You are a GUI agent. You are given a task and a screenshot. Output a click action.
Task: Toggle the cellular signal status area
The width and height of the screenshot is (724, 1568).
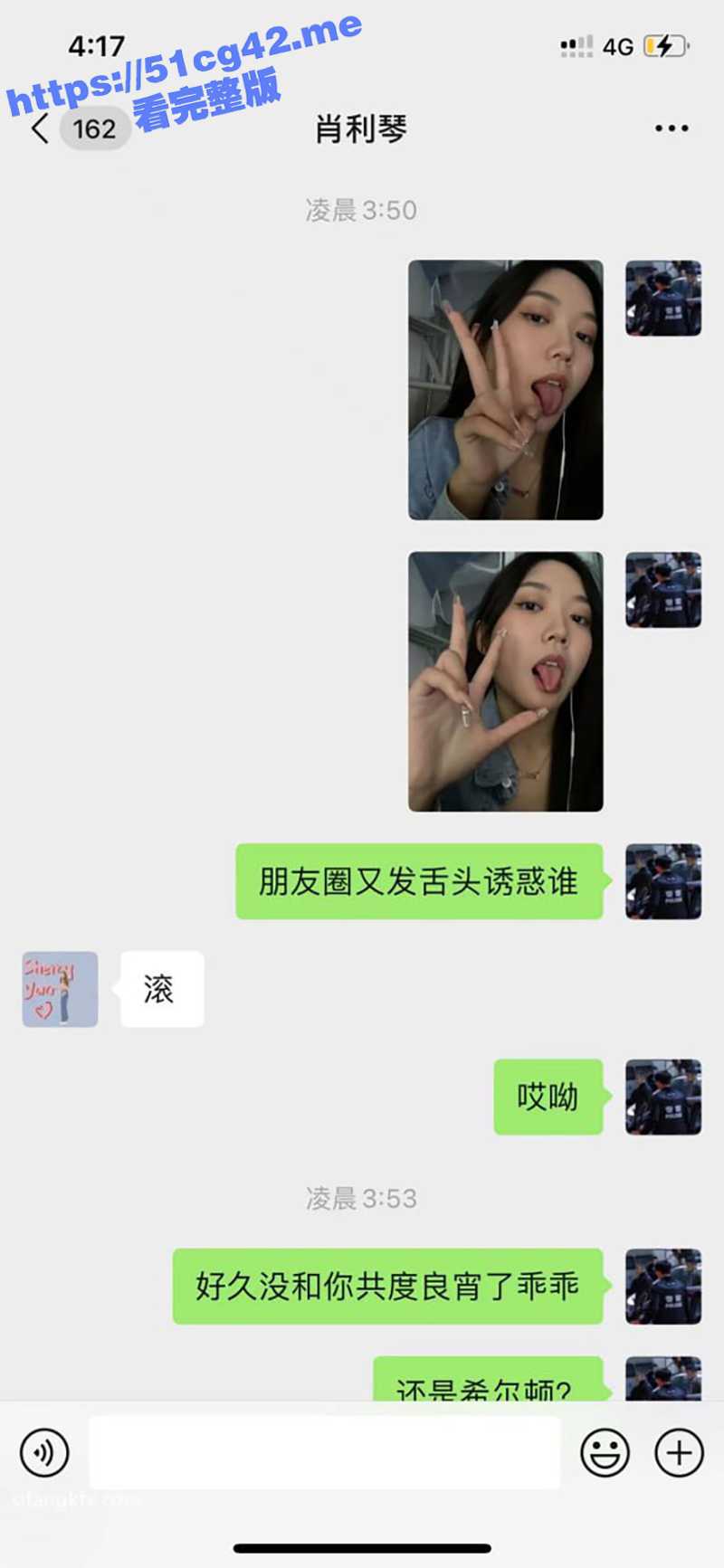pos(576,45)
